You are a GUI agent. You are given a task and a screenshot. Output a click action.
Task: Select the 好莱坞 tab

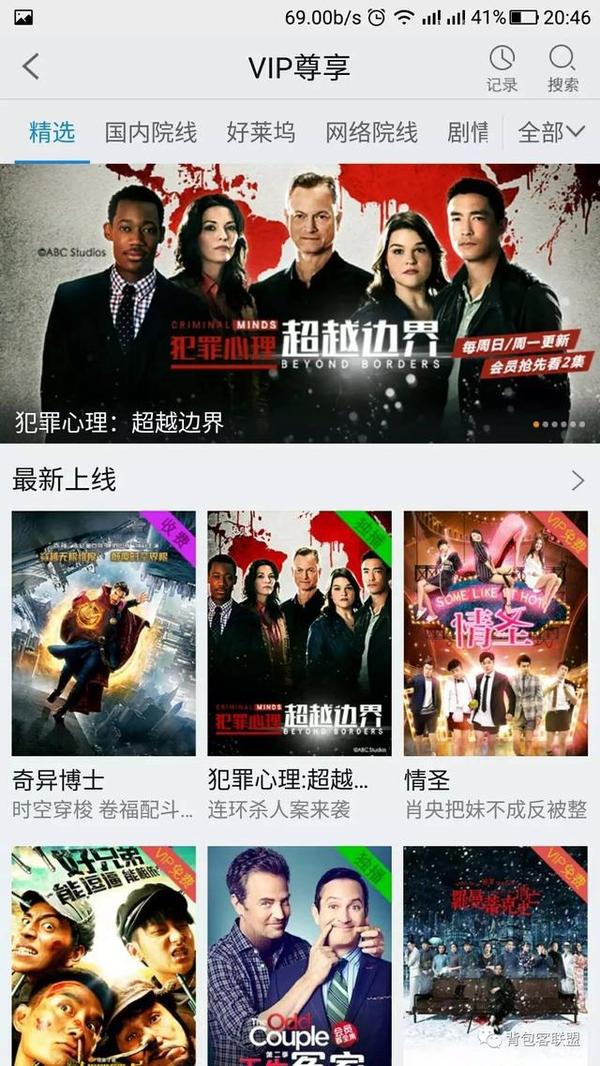pos(261,132)
